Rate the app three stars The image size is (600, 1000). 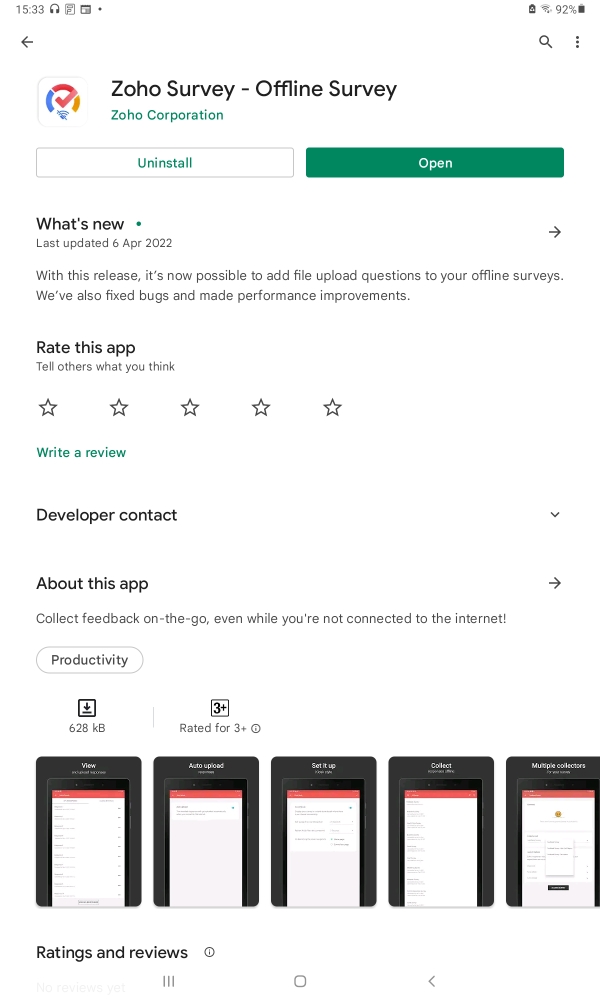click(190, 407)
